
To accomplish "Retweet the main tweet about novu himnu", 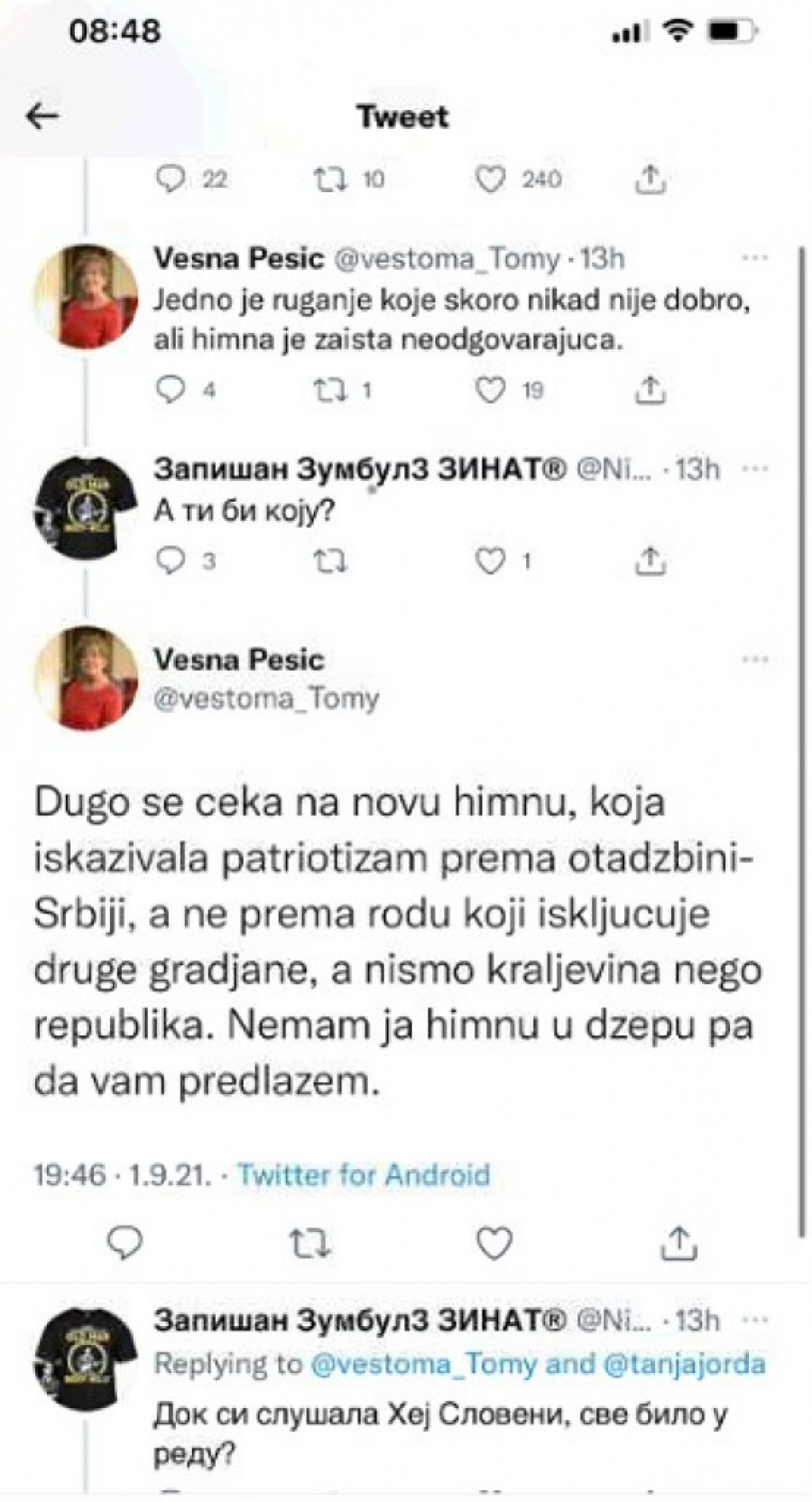I will pyautogui.click(x=309, y=1243).
